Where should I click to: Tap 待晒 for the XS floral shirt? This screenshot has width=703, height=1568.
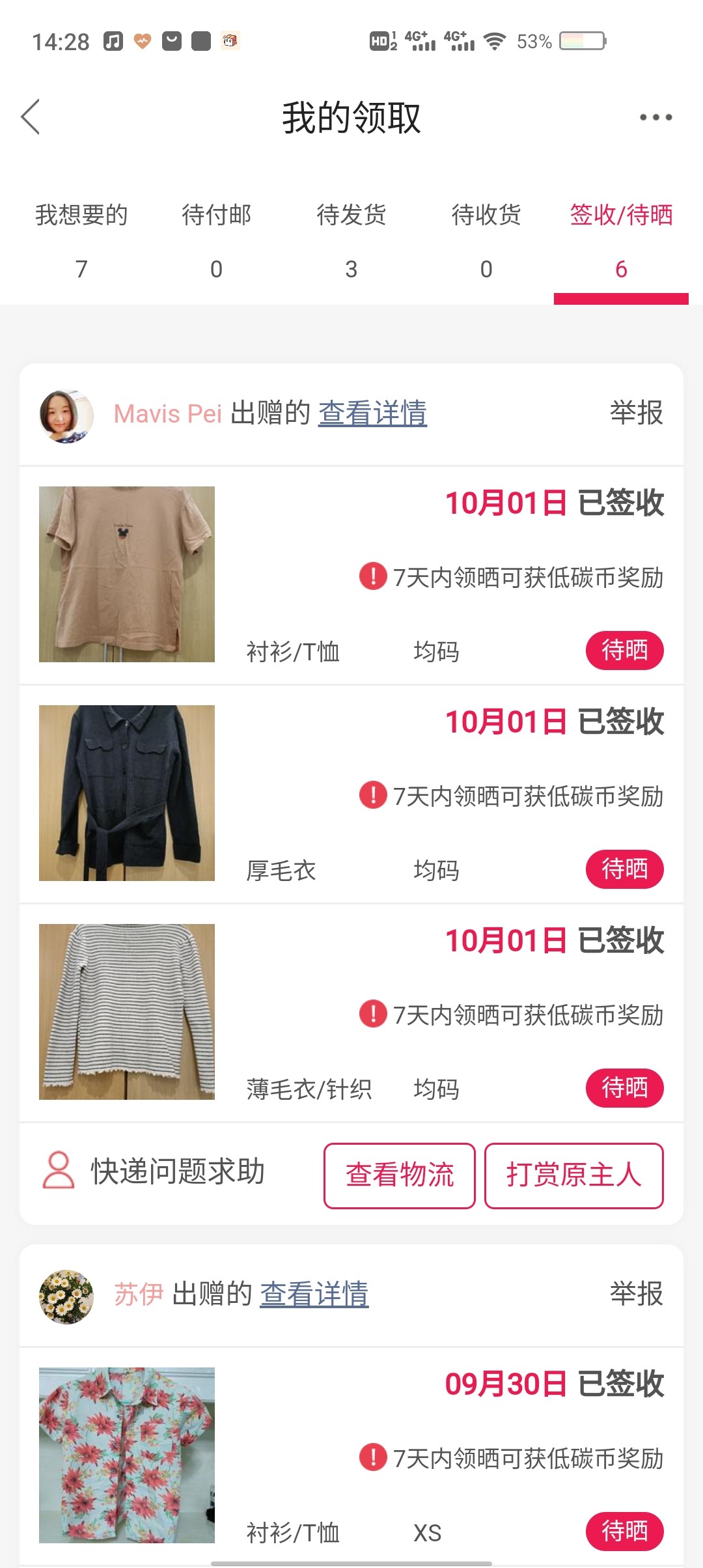[624, 1532]
